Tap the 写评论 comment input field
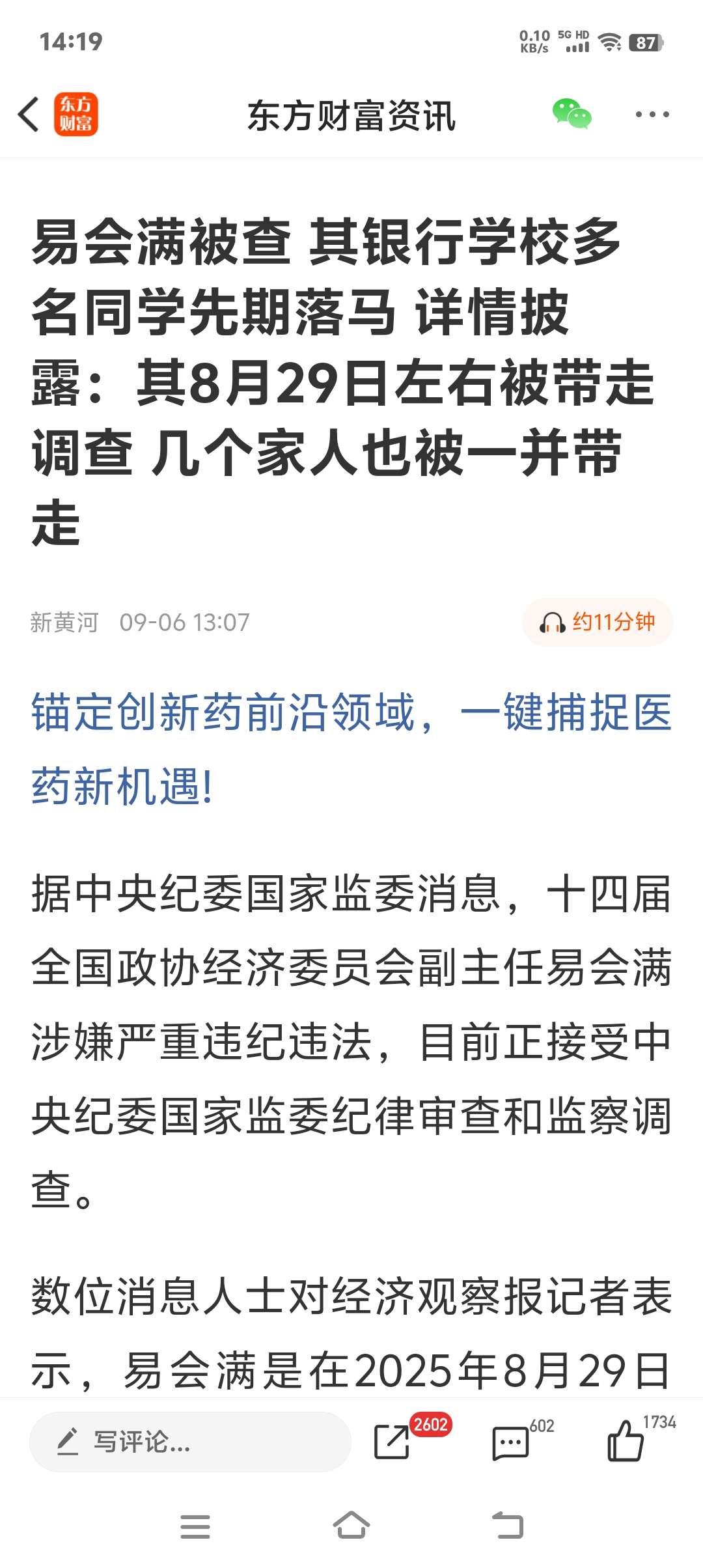 (x=190, y=1442)
